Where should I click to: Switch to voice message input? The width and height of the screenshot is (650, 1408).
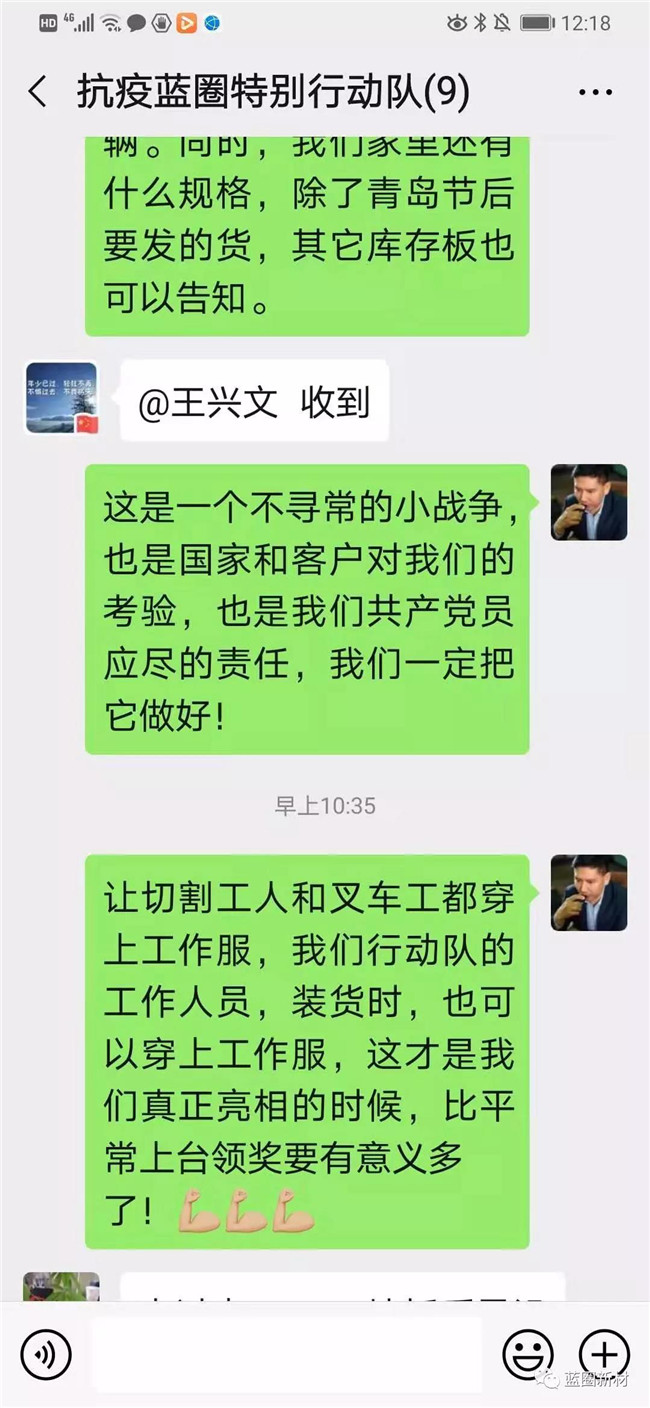46,1355
